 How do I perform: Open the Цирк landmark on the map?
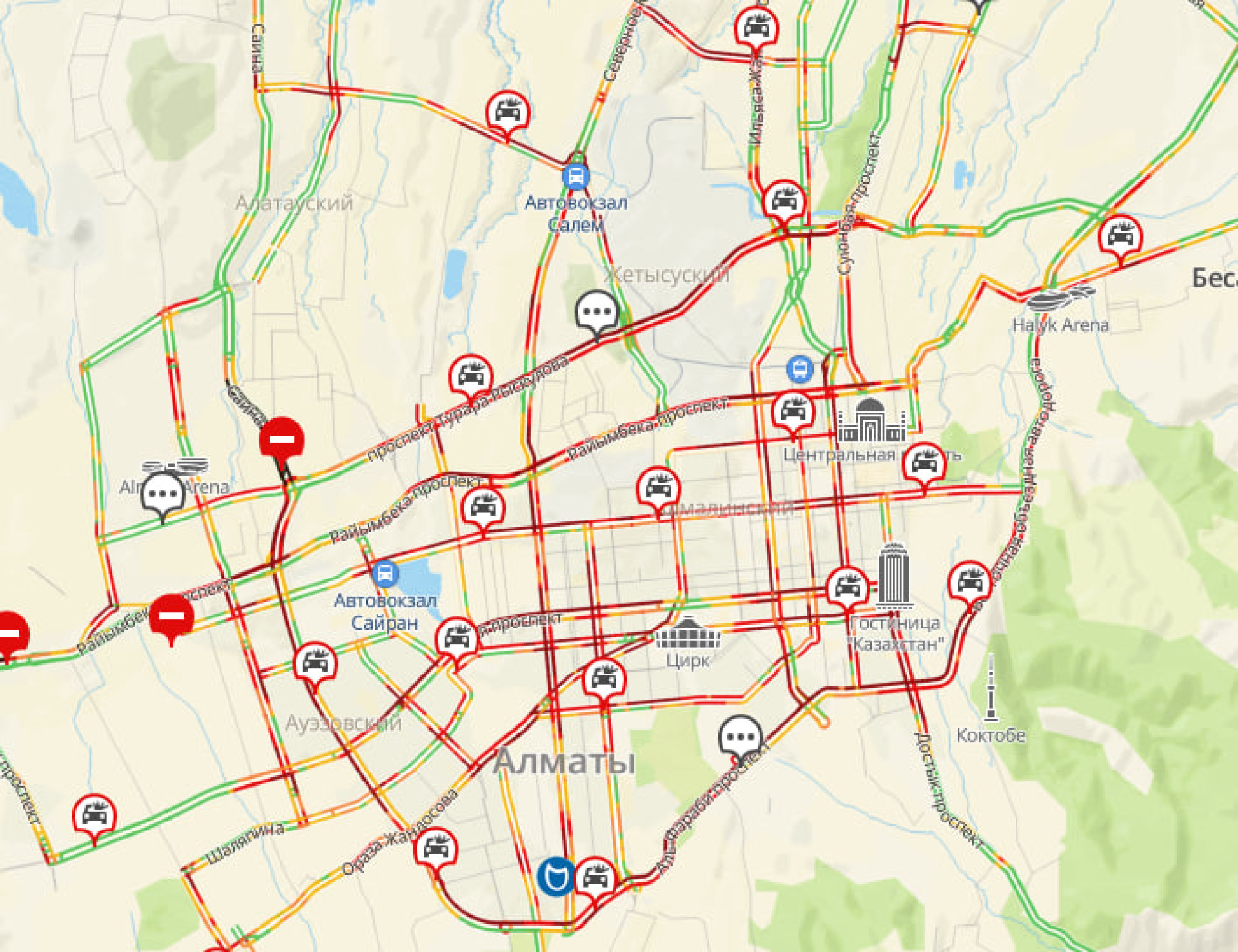pos(687,634)
